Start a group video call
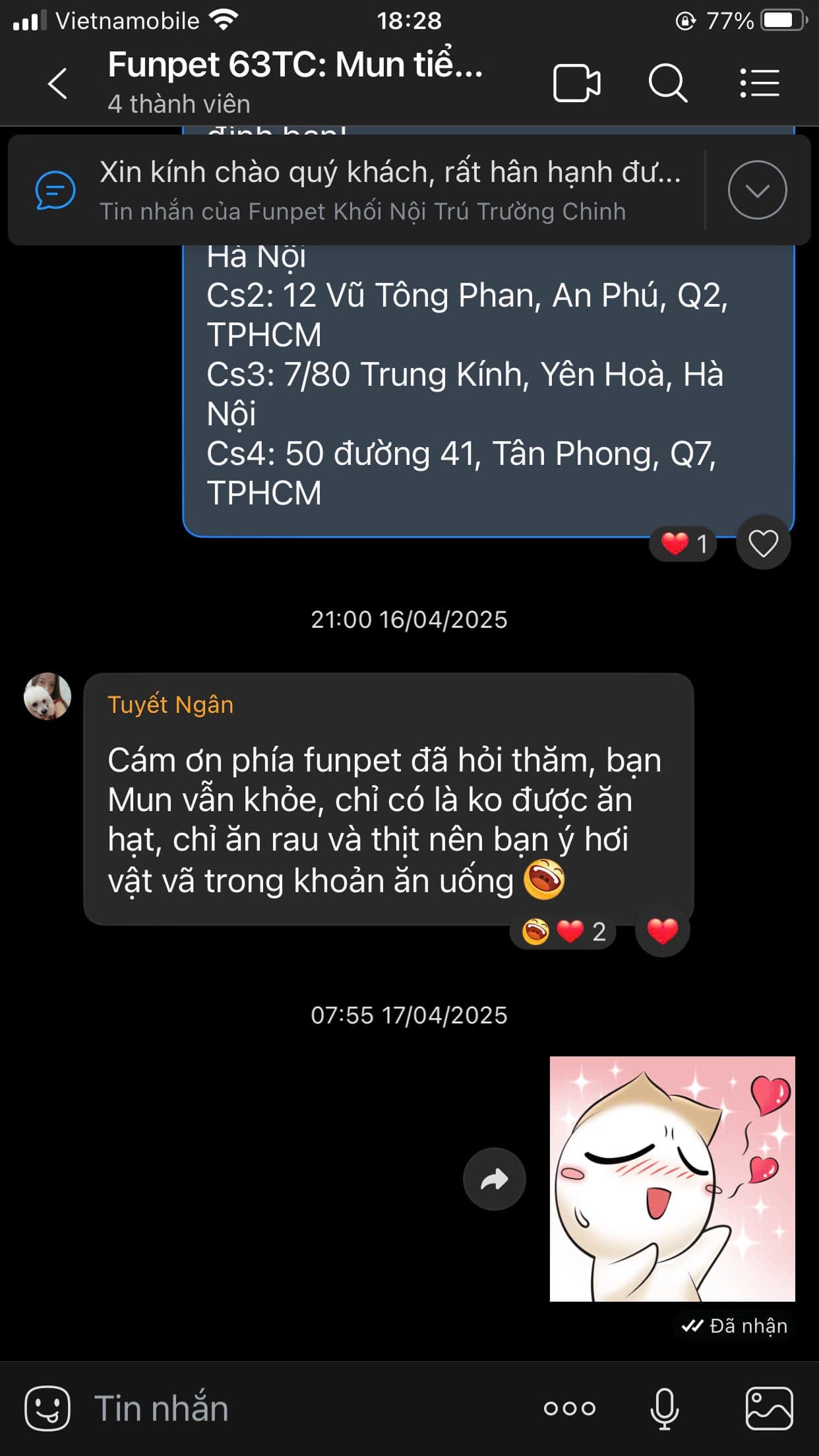 [x=576, y=84]
